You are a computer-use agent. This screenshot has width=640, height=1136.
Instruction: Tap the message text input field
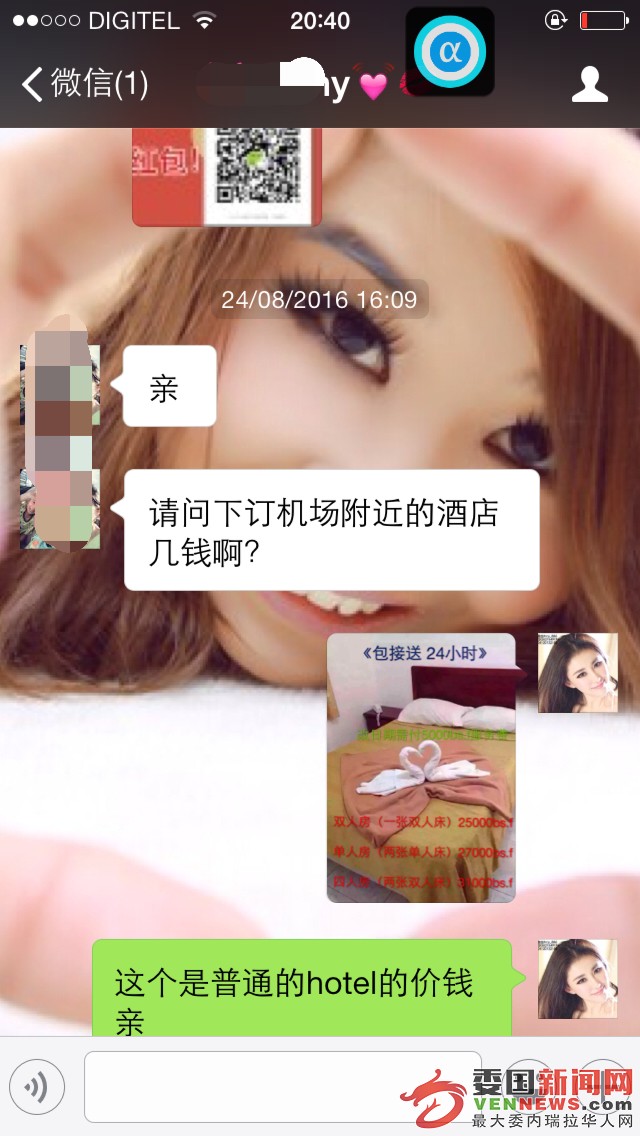[282, 1086]
